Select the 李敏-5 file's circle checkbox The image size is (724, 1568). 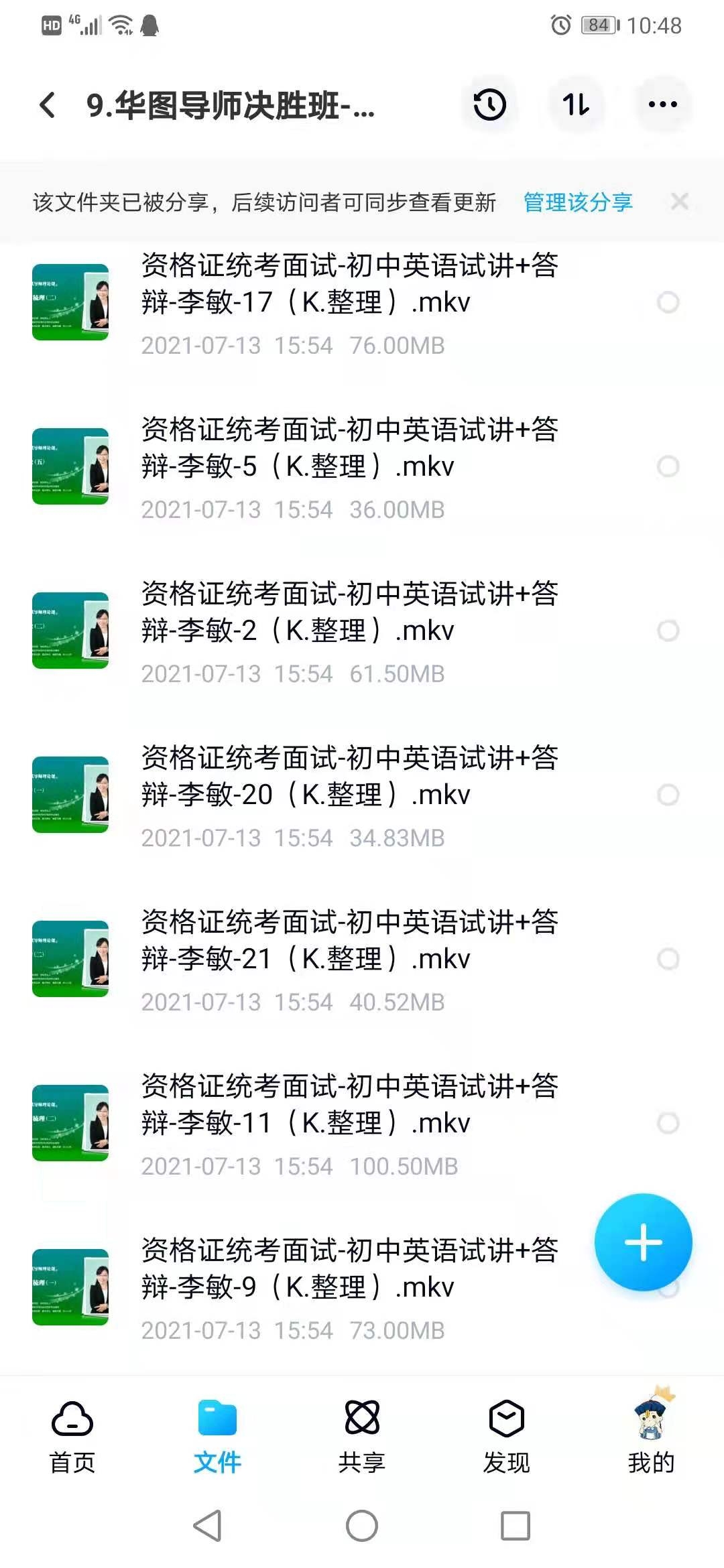pos(668,466)
